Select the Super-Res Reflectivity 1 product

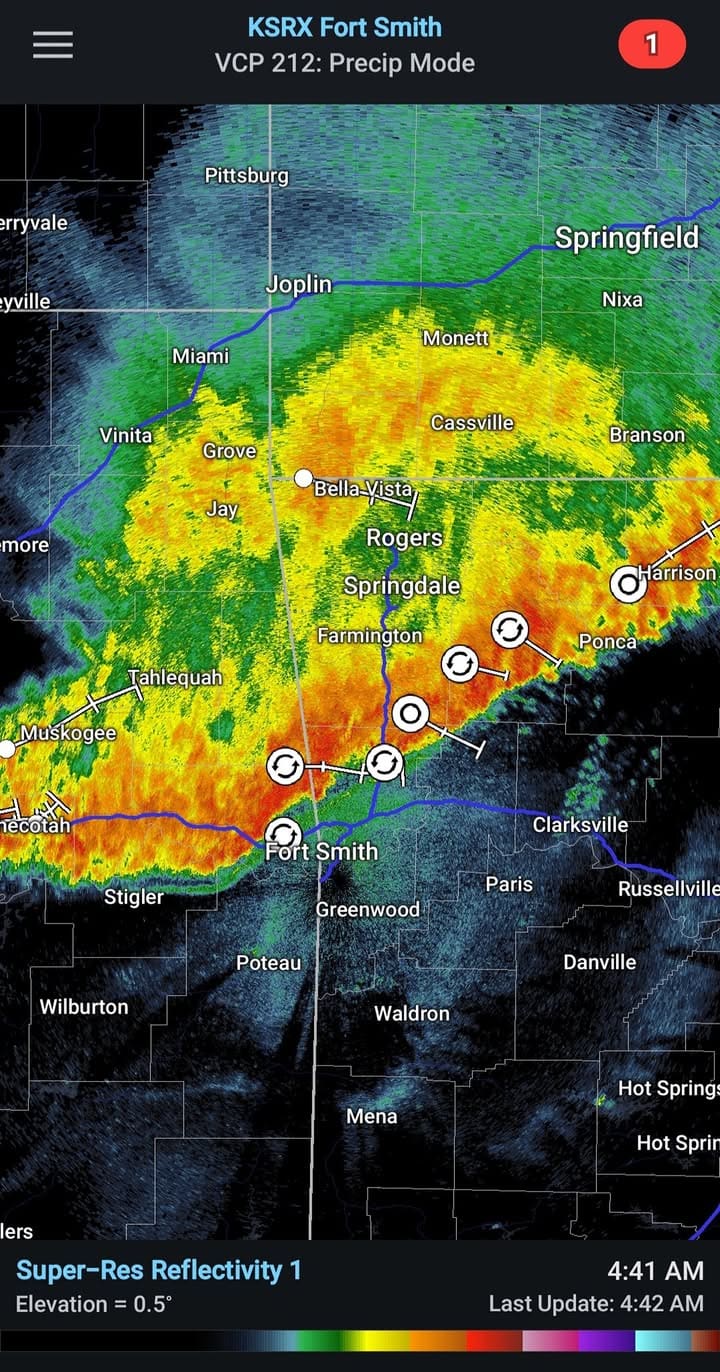(x=158, y=1271)
